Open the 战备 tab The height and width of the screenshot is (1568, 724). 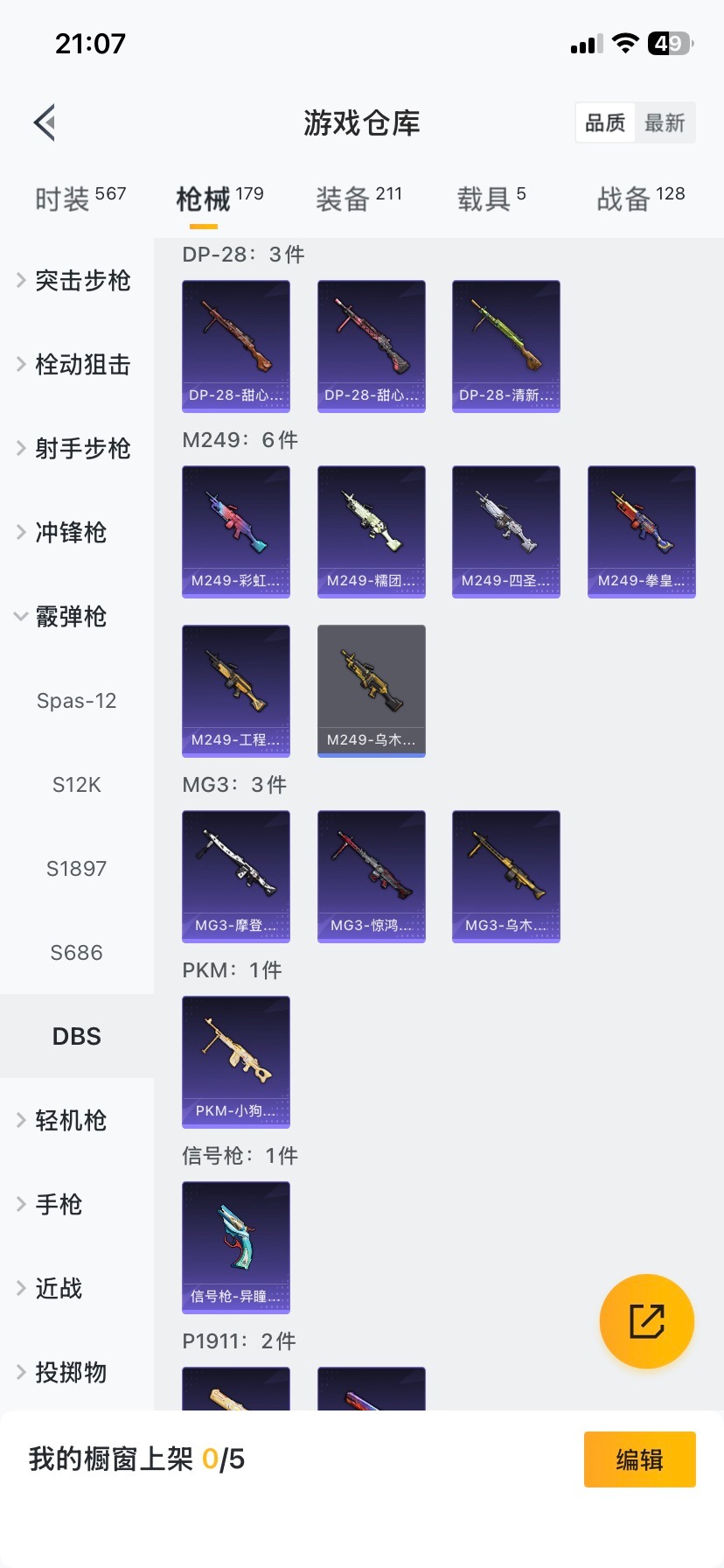[640, 199]
